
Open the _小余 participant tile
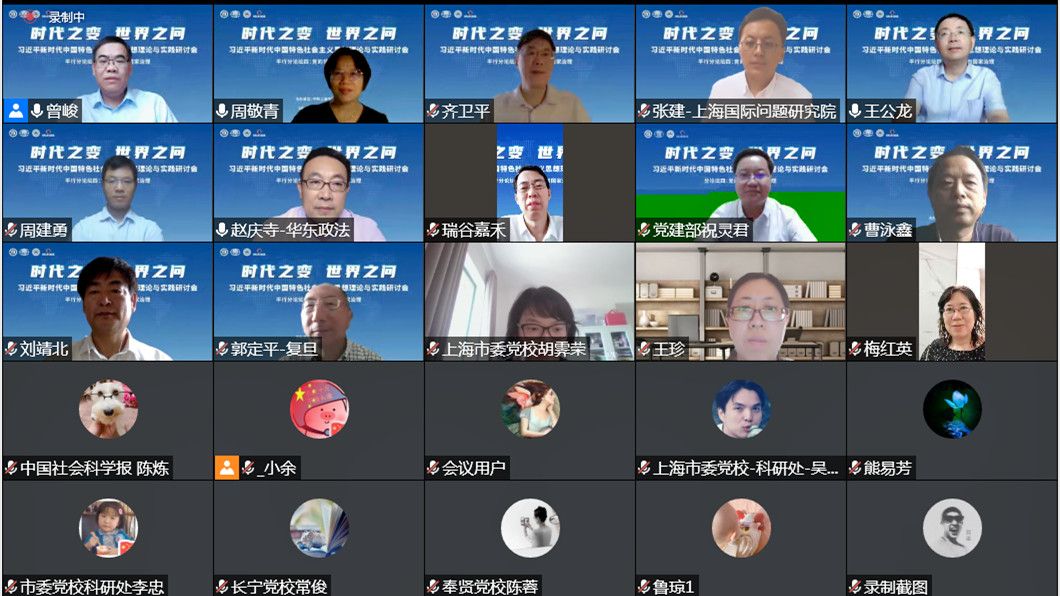tap(318, 420)
